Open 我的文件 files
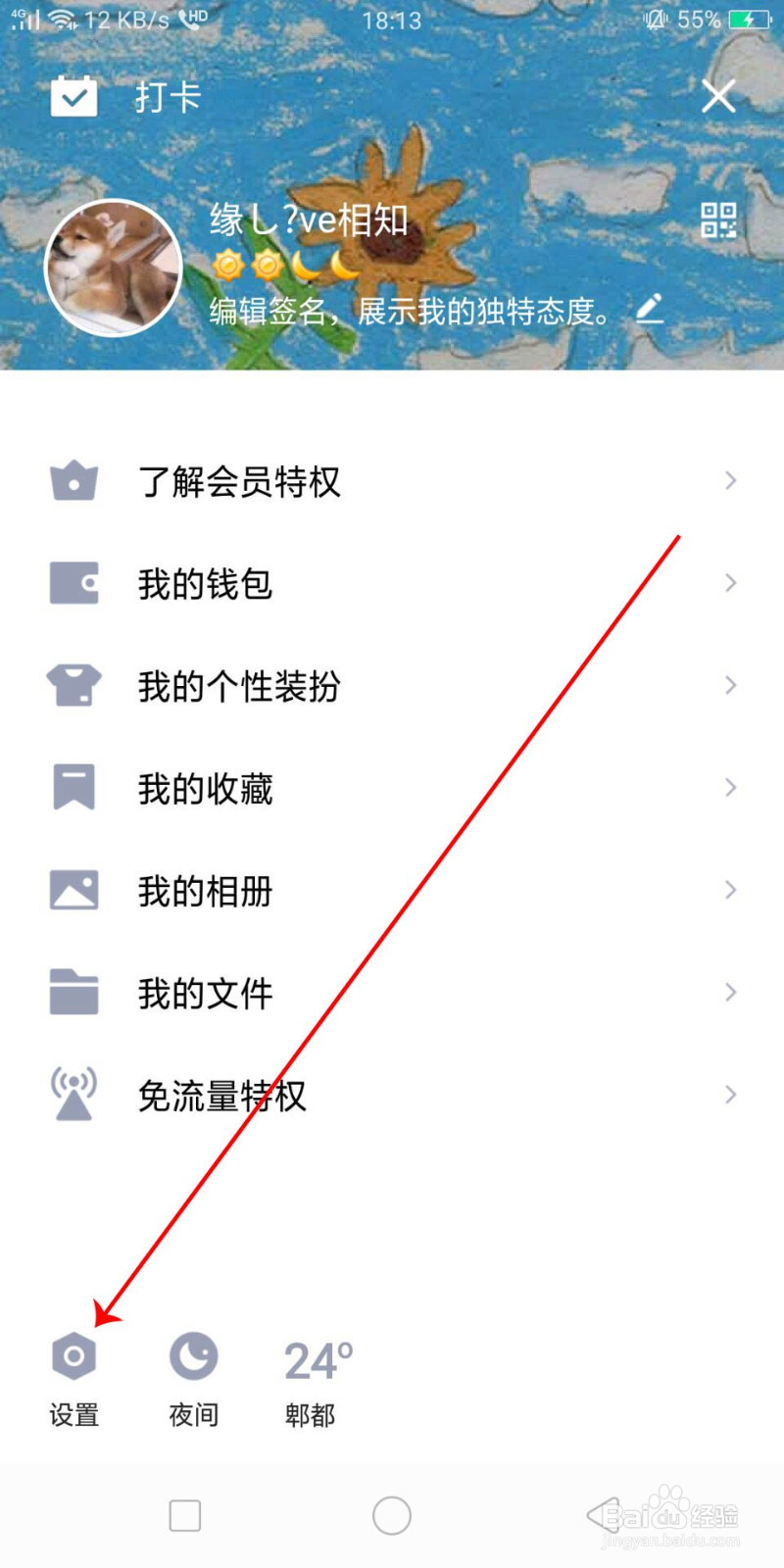Viewport: 784px width, 1568px height. [x=392, y=994]
